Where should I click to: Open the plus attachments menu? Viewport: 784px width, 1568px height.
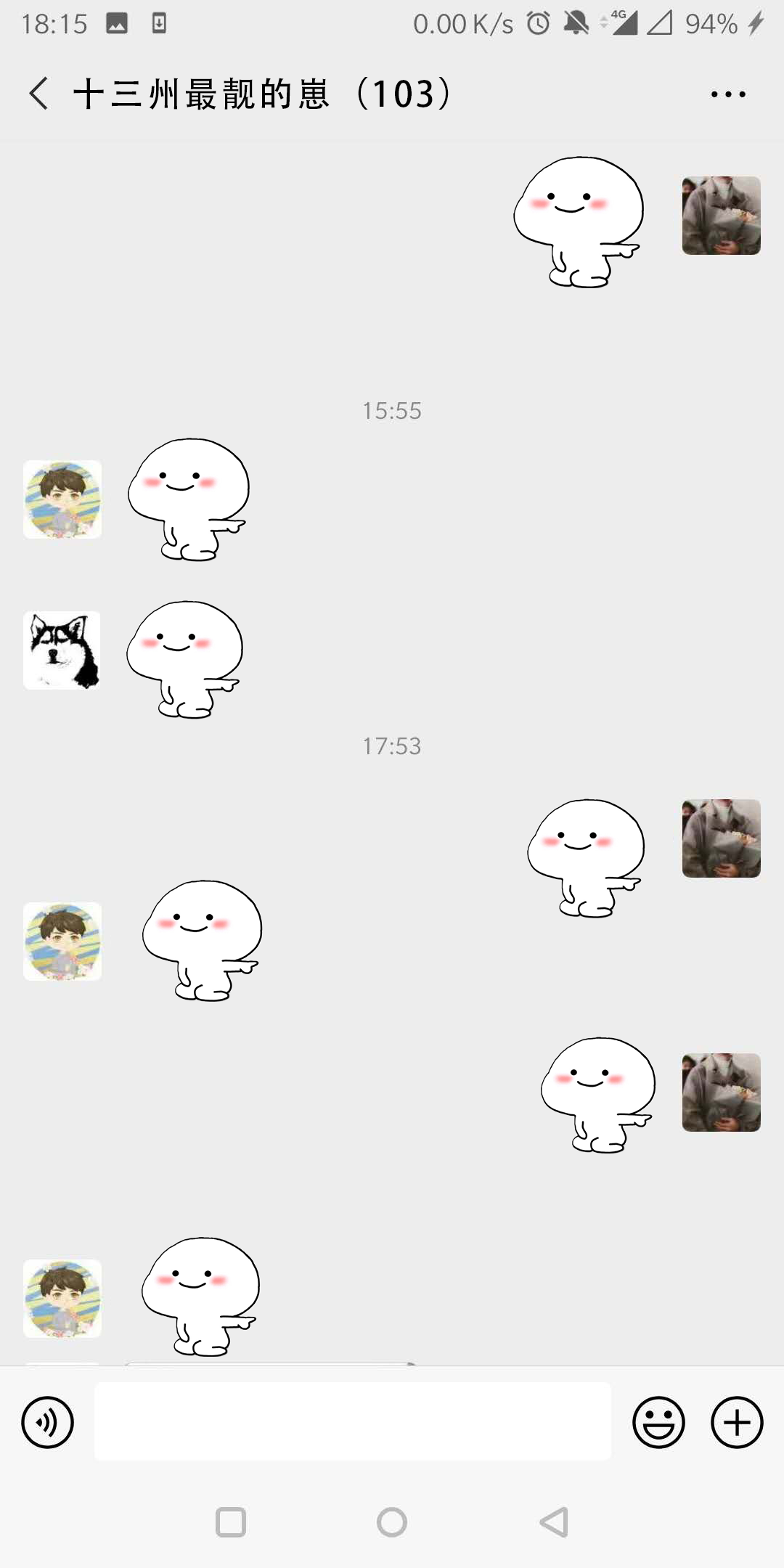(736, 1421)
